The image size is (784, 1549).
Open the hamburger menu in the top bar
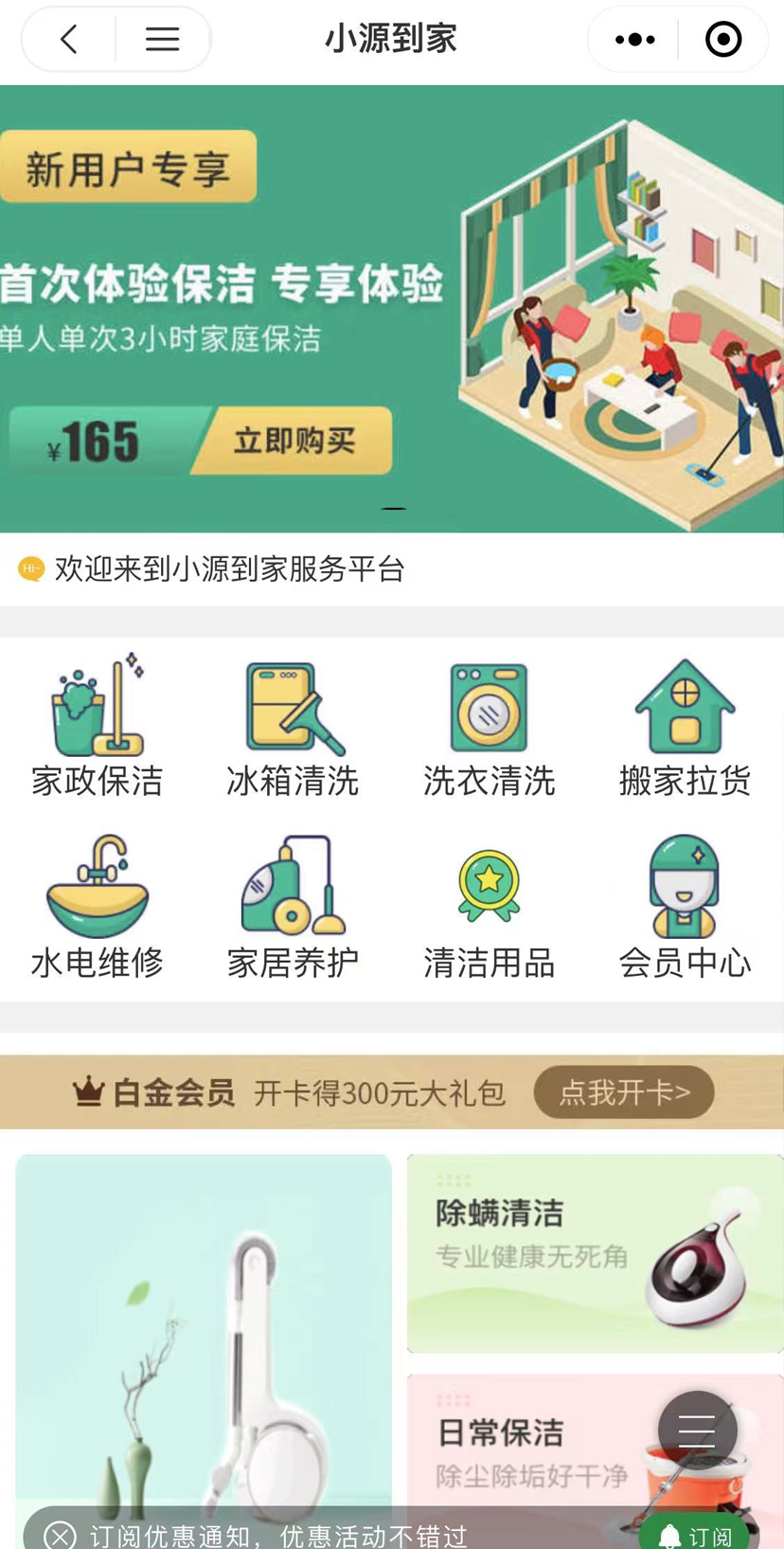[x=163, y=39]
